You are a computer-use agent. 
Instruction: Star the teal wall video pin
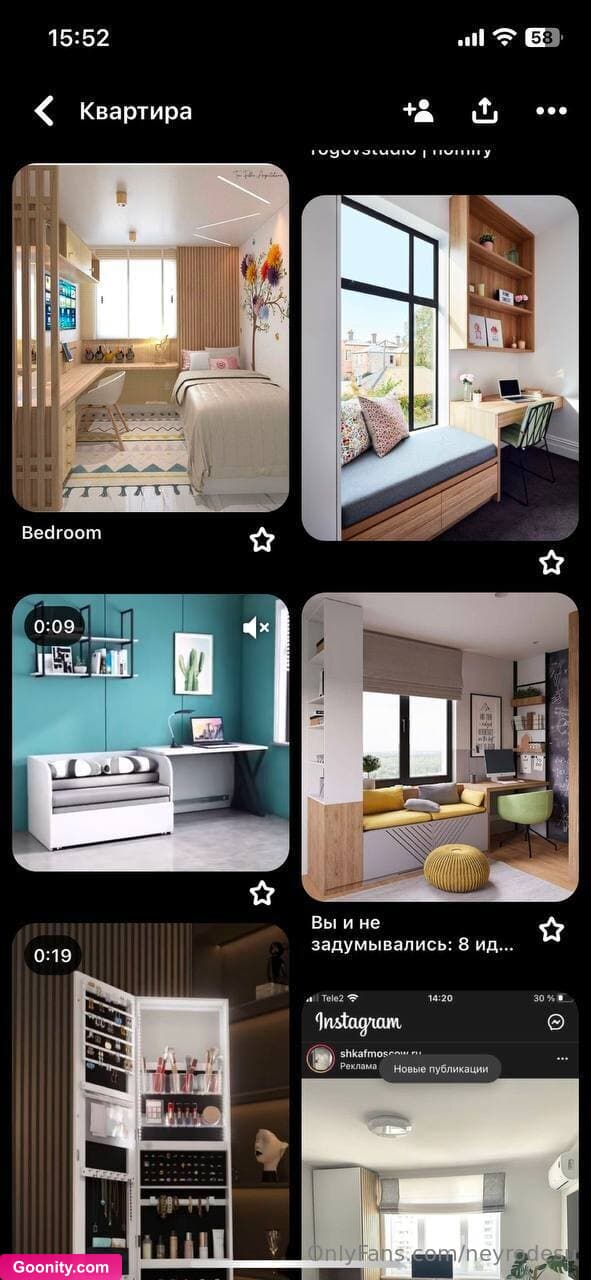(262, 893)
